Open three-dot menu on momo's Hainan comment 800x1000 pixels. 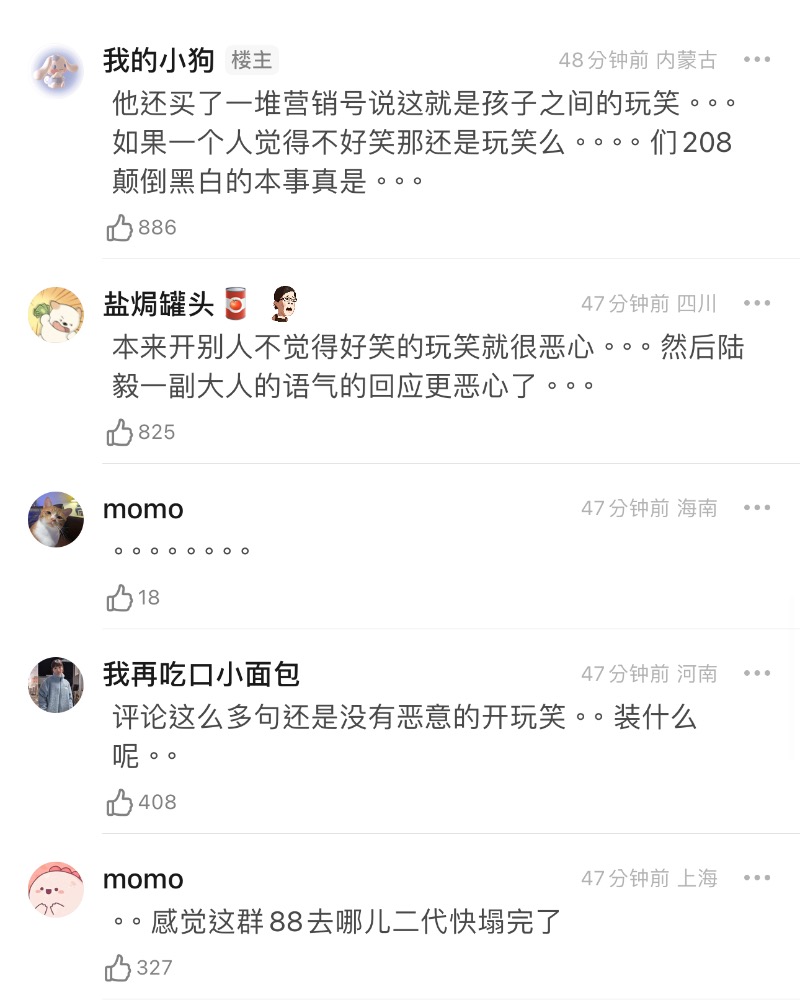757,508
